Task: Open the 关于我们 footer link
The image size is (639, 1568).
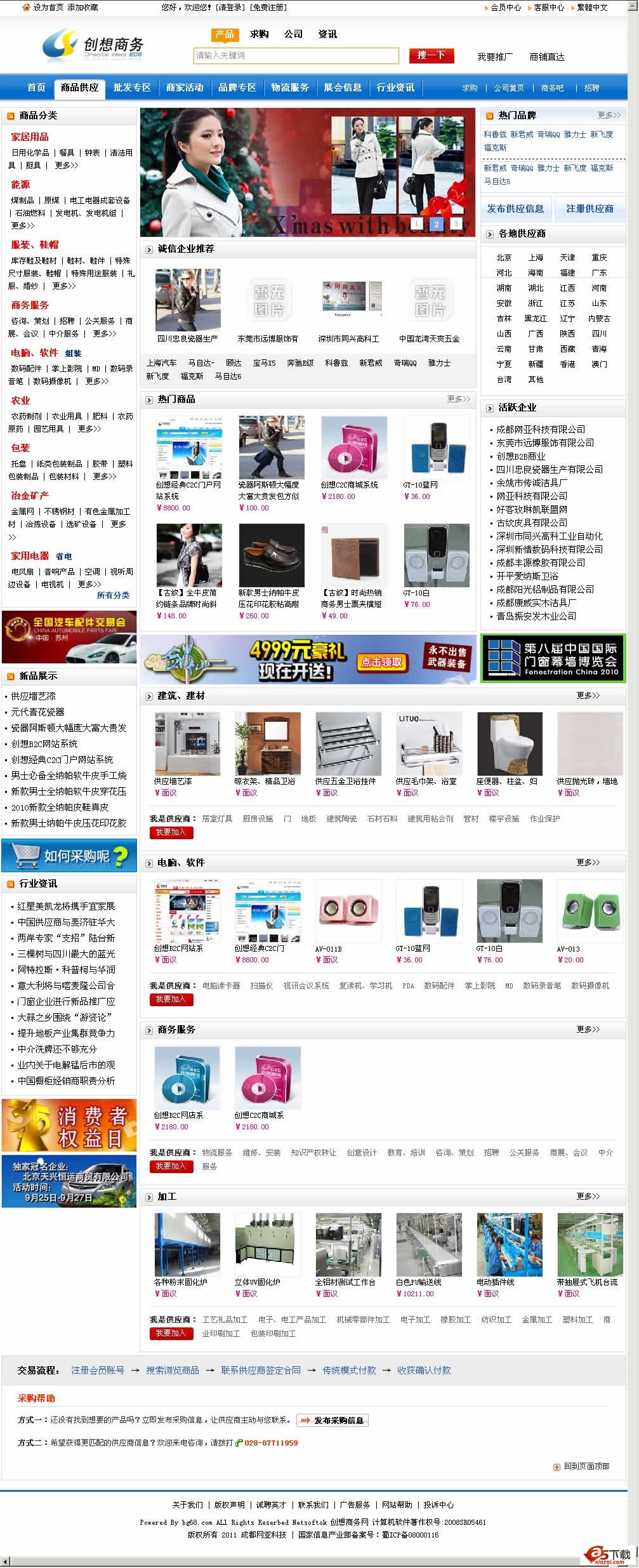Action: coord(187,1505)
